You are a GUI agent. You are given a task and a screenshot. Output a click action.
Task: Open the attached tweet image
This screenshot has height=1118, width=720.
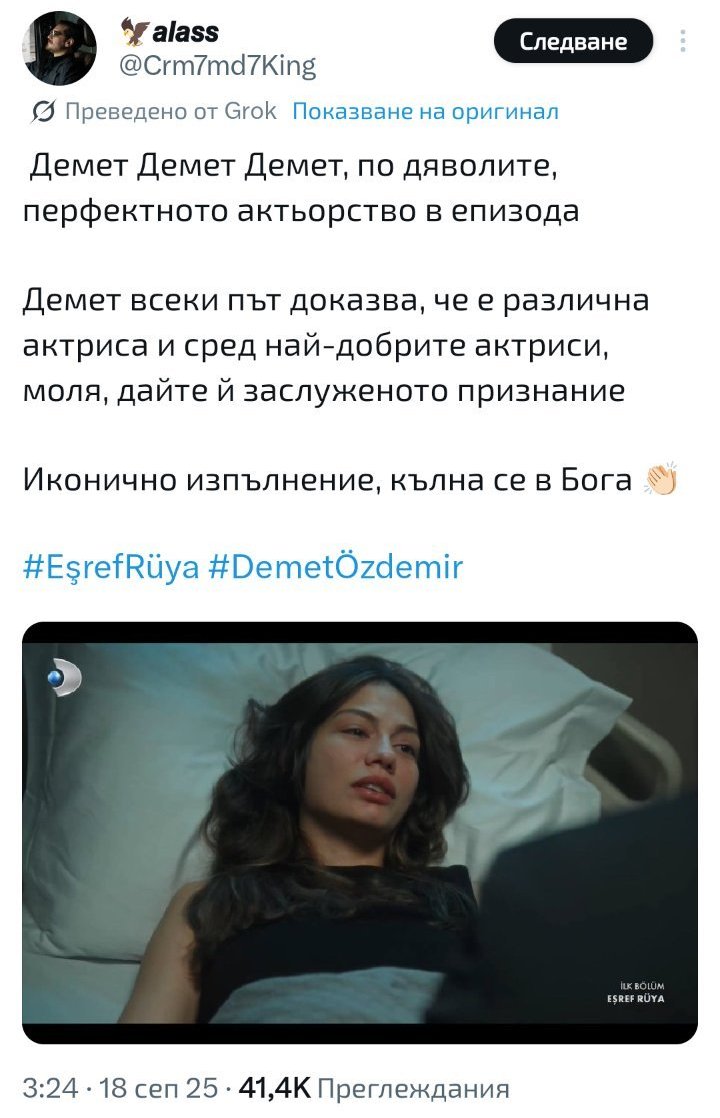(359, 832)
